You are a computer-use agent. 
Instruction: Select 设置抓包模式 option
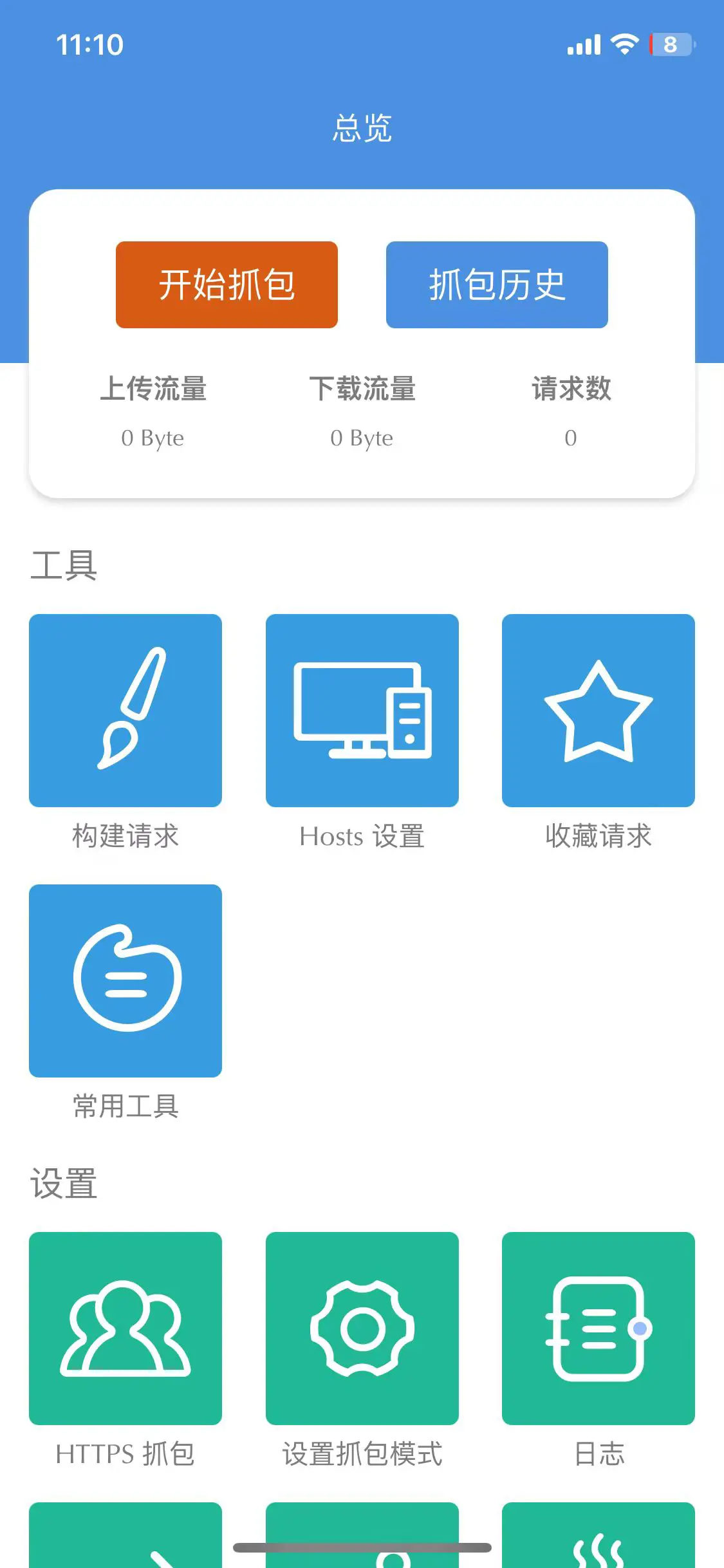(362, 1329)
